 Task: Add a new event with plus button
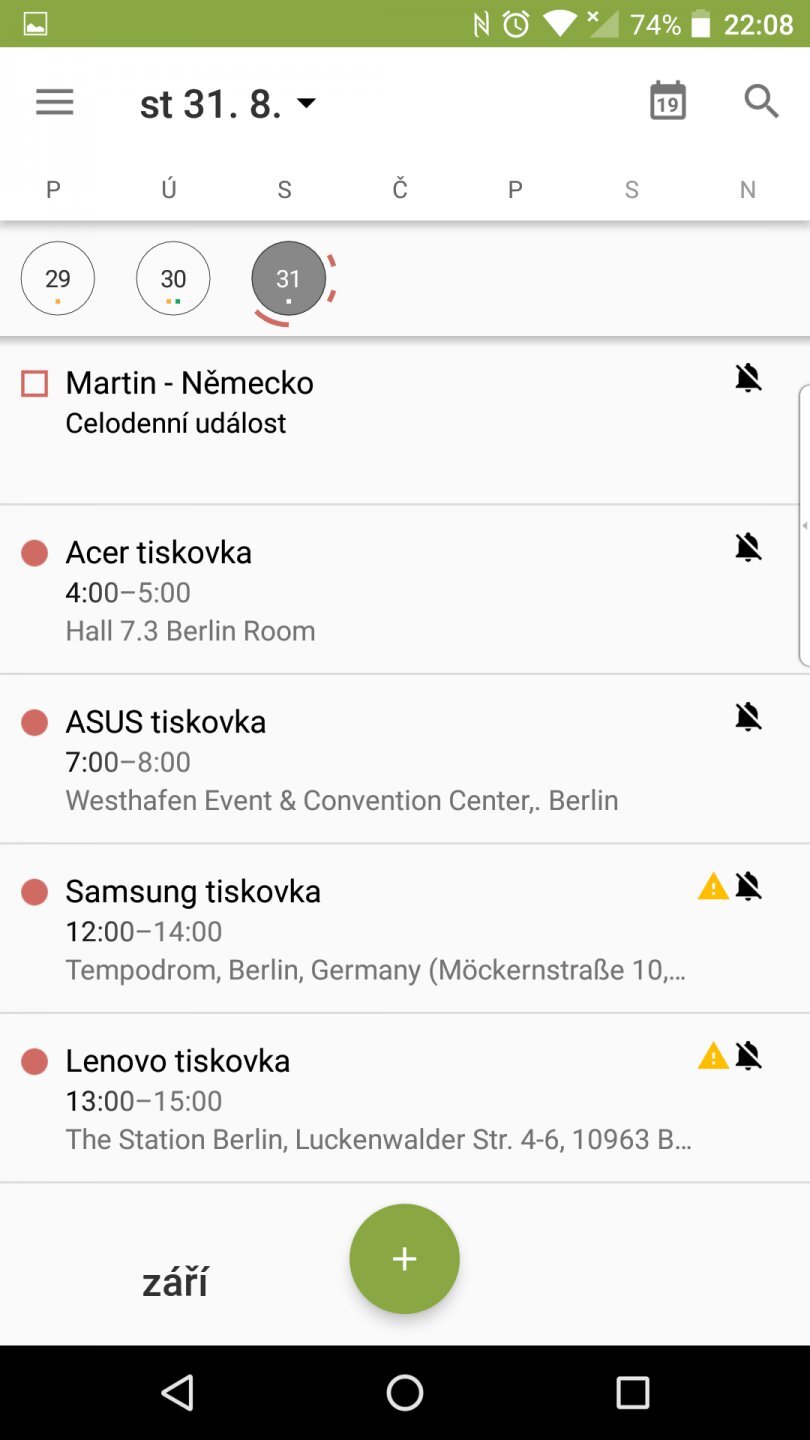click(x=404, y=1259)
